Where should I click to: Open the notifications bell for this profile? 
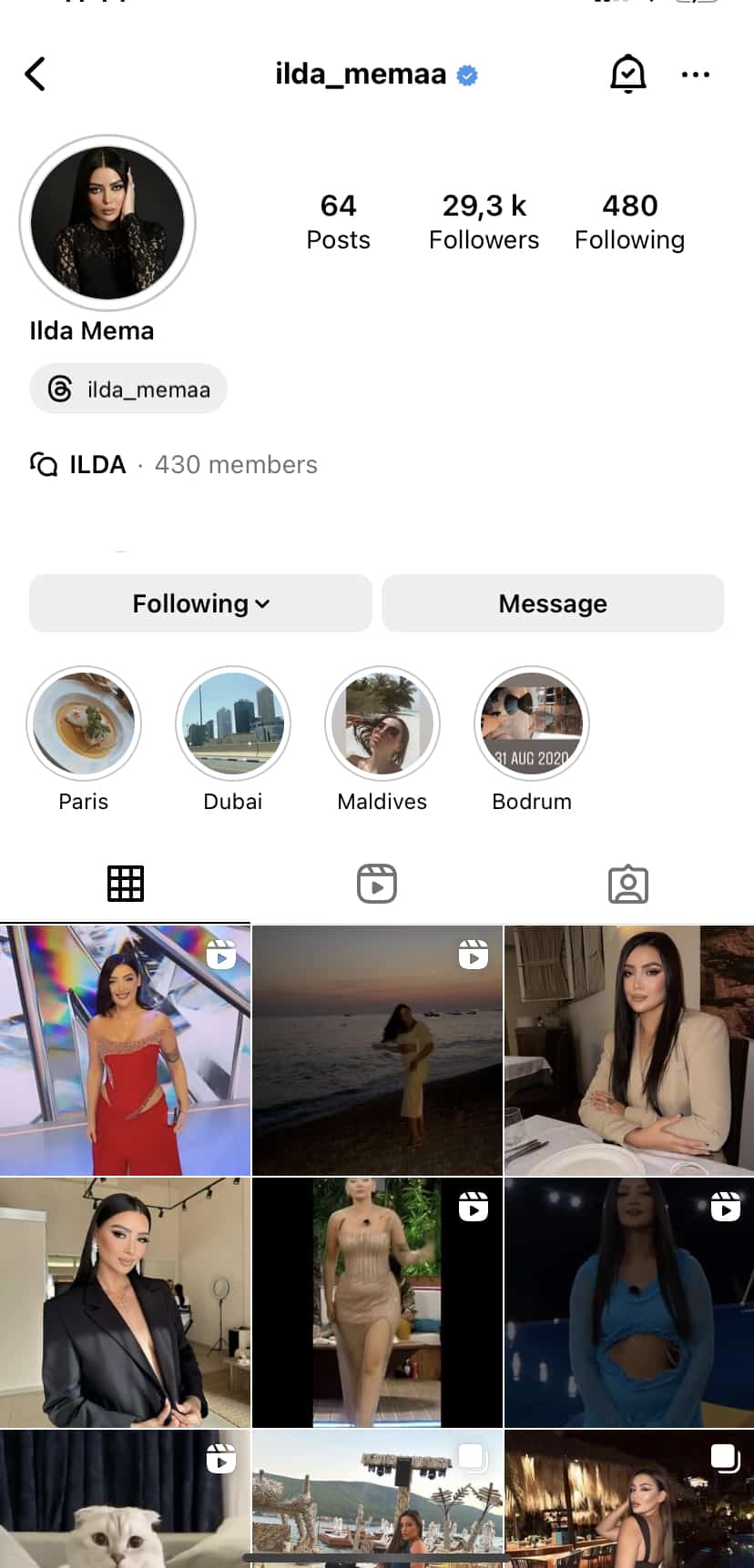(x=627, y=74)
